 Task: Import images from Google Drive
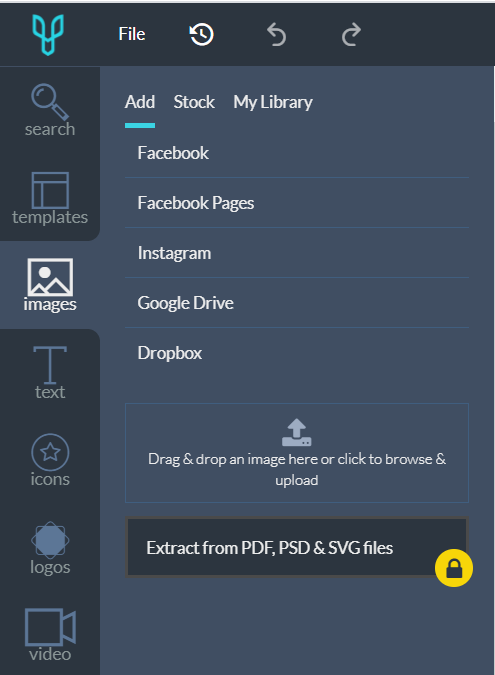297,303
